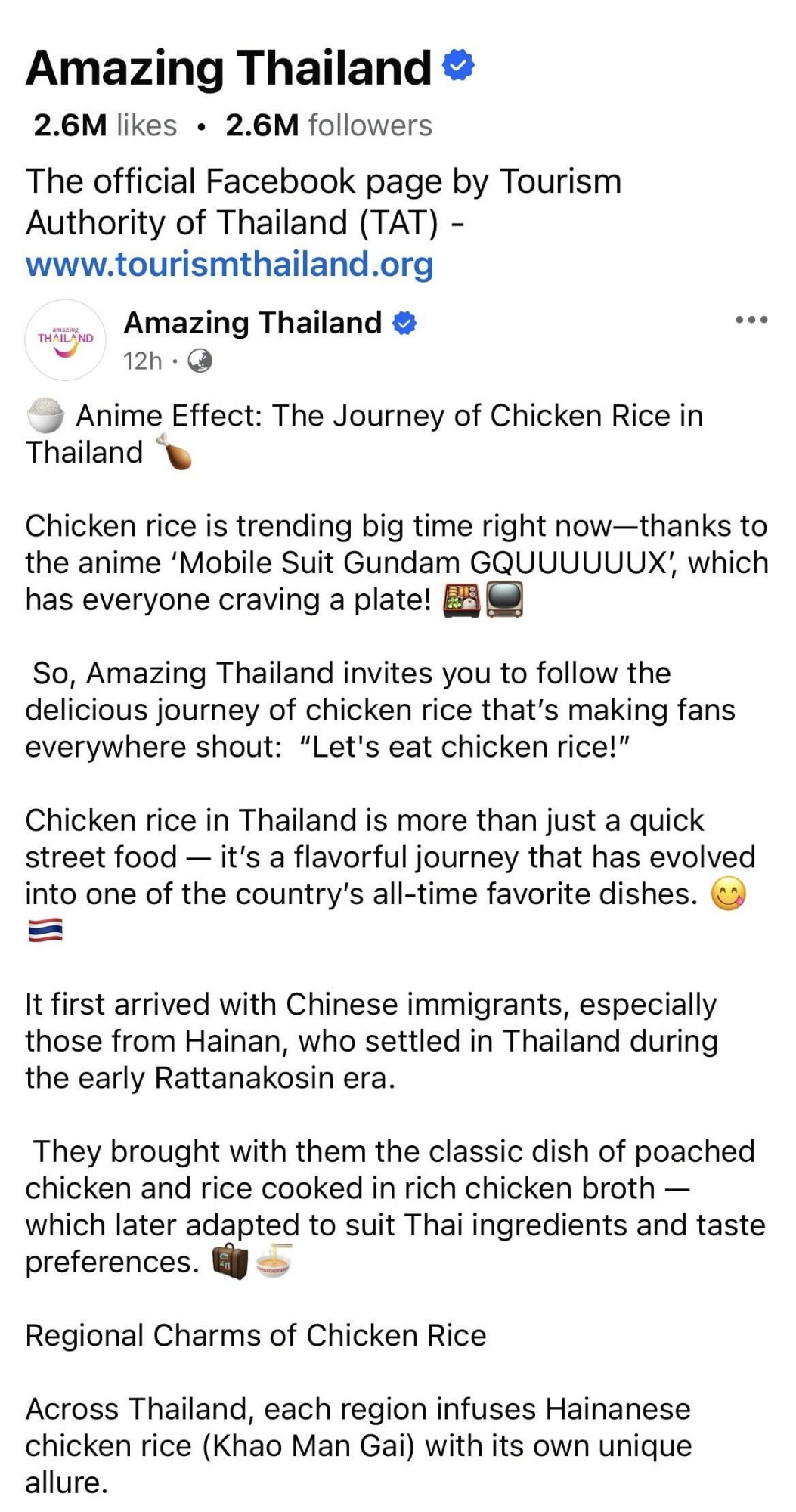
Task: Open the www.tourismthailand.org link
Action: (x=229, y=265)
